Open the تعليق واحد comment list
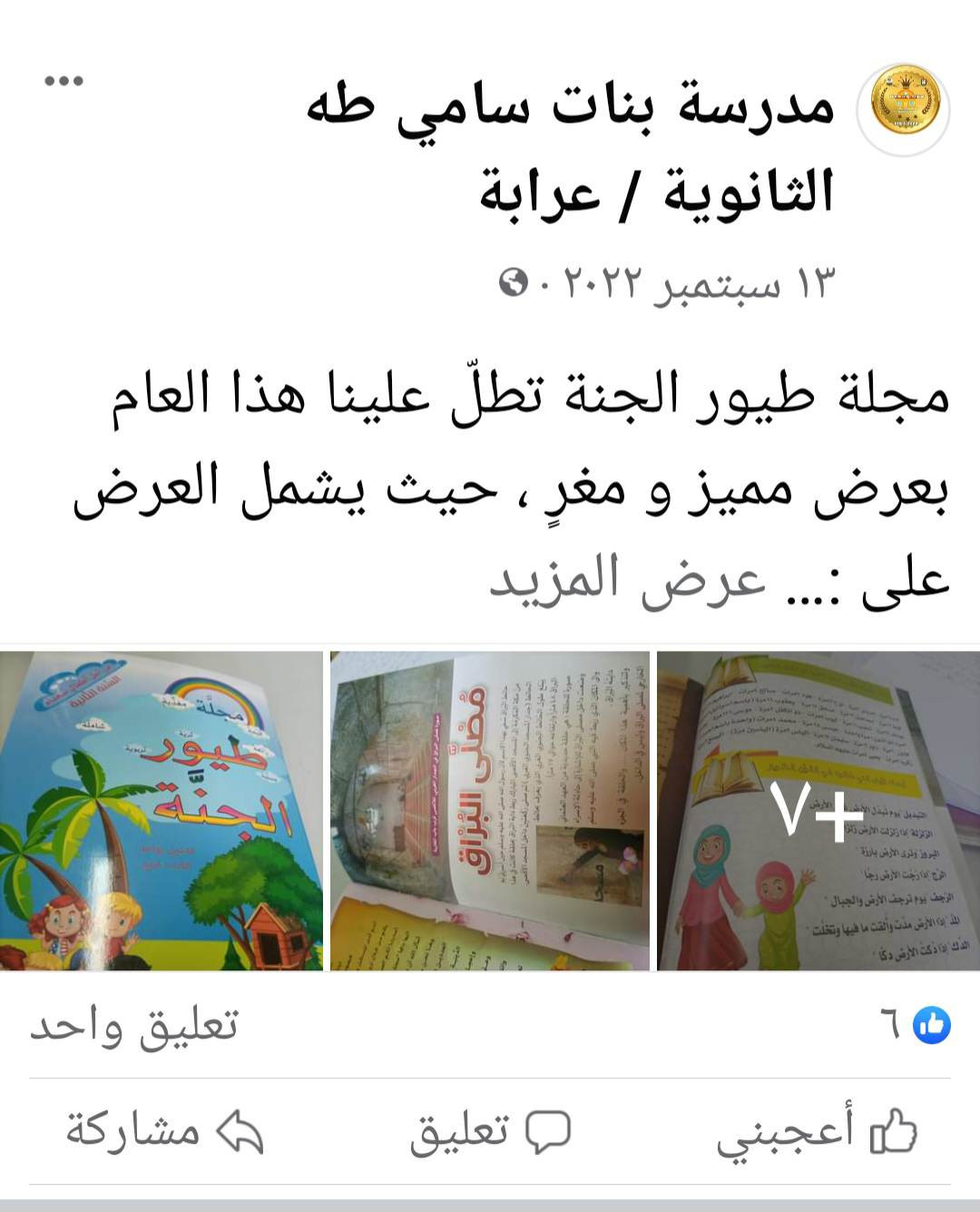The height and width of the screenshot is (1212, 980). coord(134,1025)
